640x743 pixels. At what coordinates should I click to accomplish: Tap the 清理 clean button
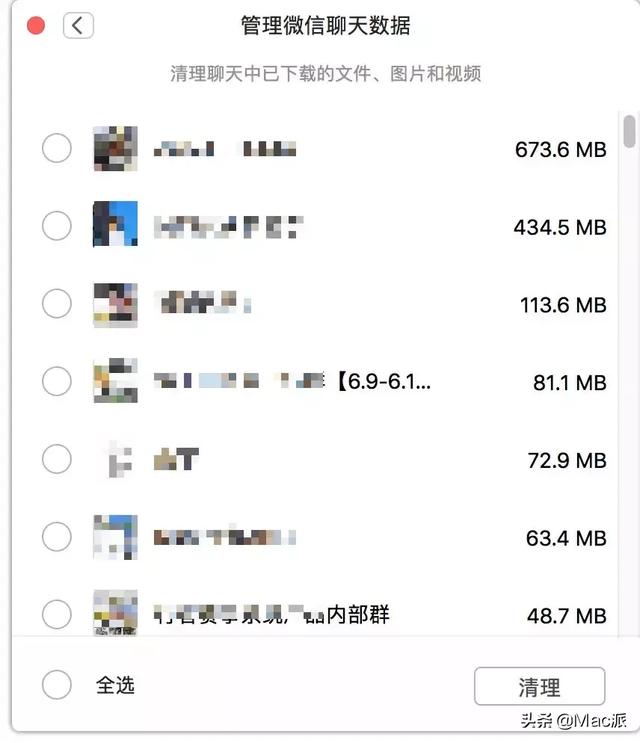pos(539,687)
